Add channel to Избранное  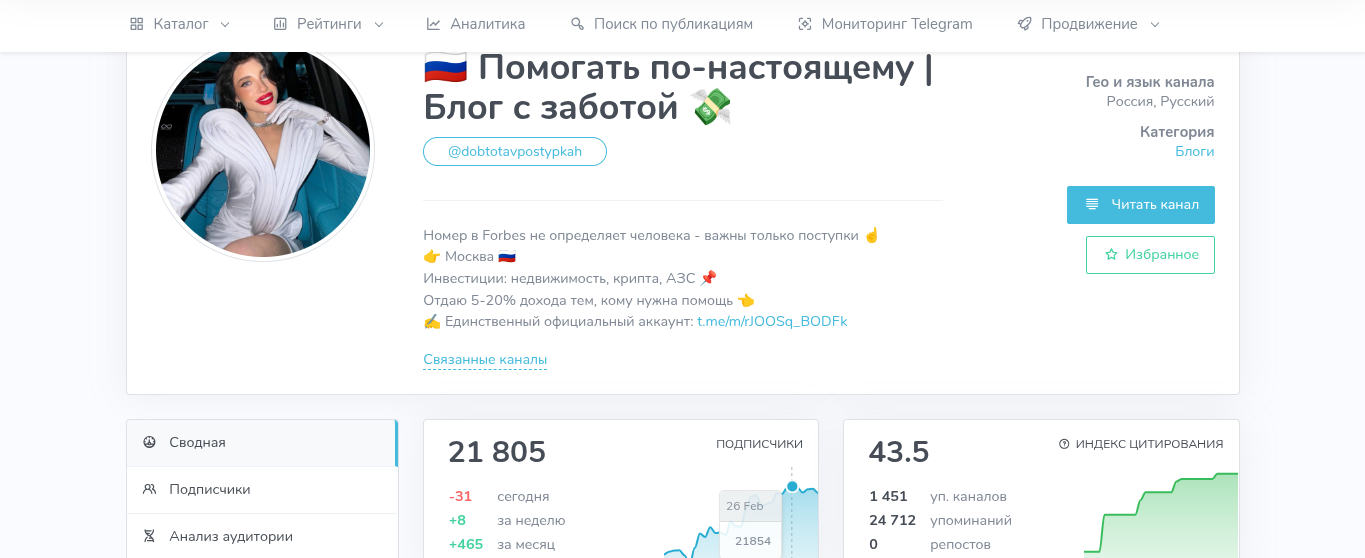pos(1150,255)
